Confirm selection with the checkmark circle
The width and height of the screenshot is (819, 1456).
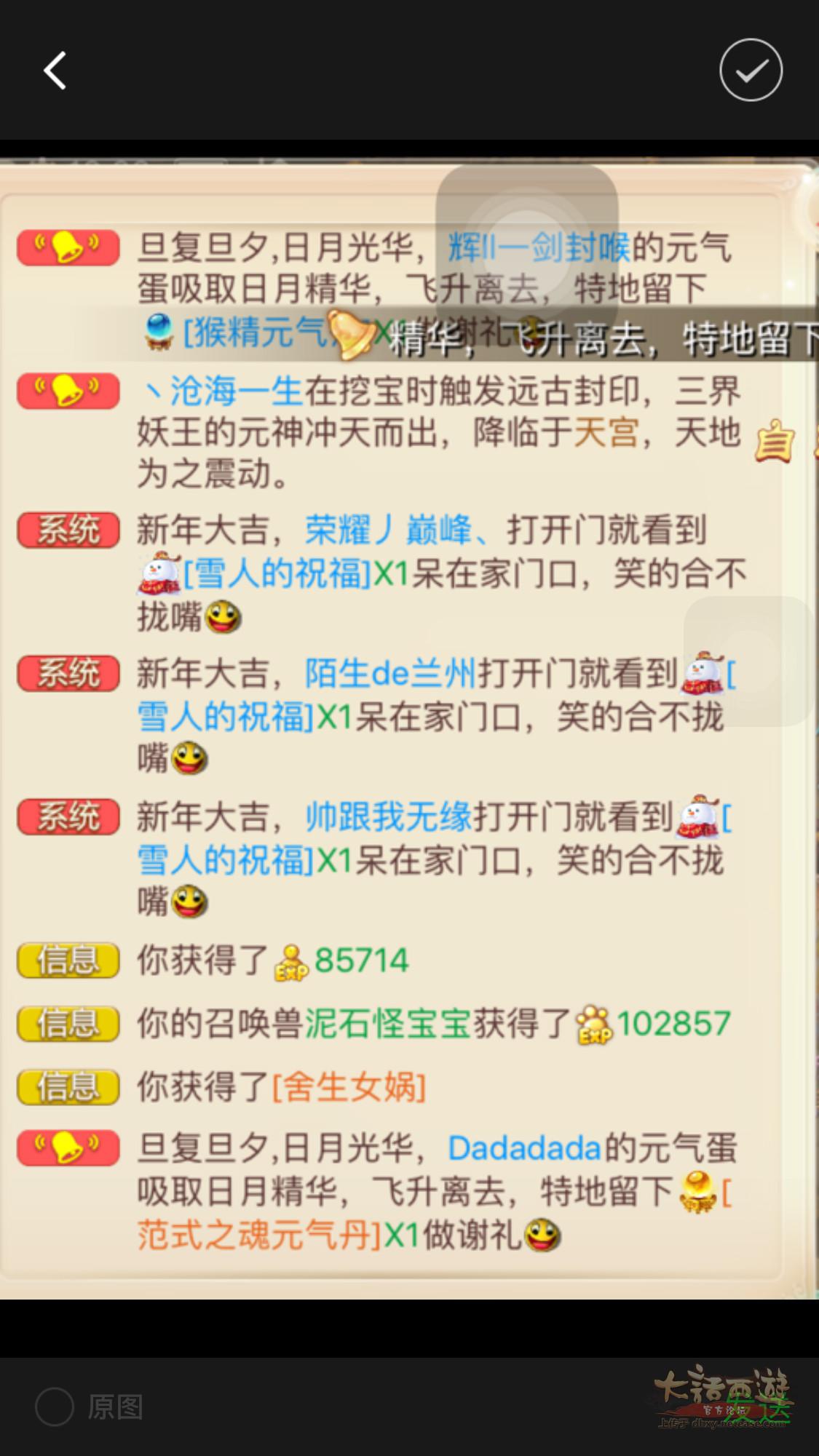[751, 71]
